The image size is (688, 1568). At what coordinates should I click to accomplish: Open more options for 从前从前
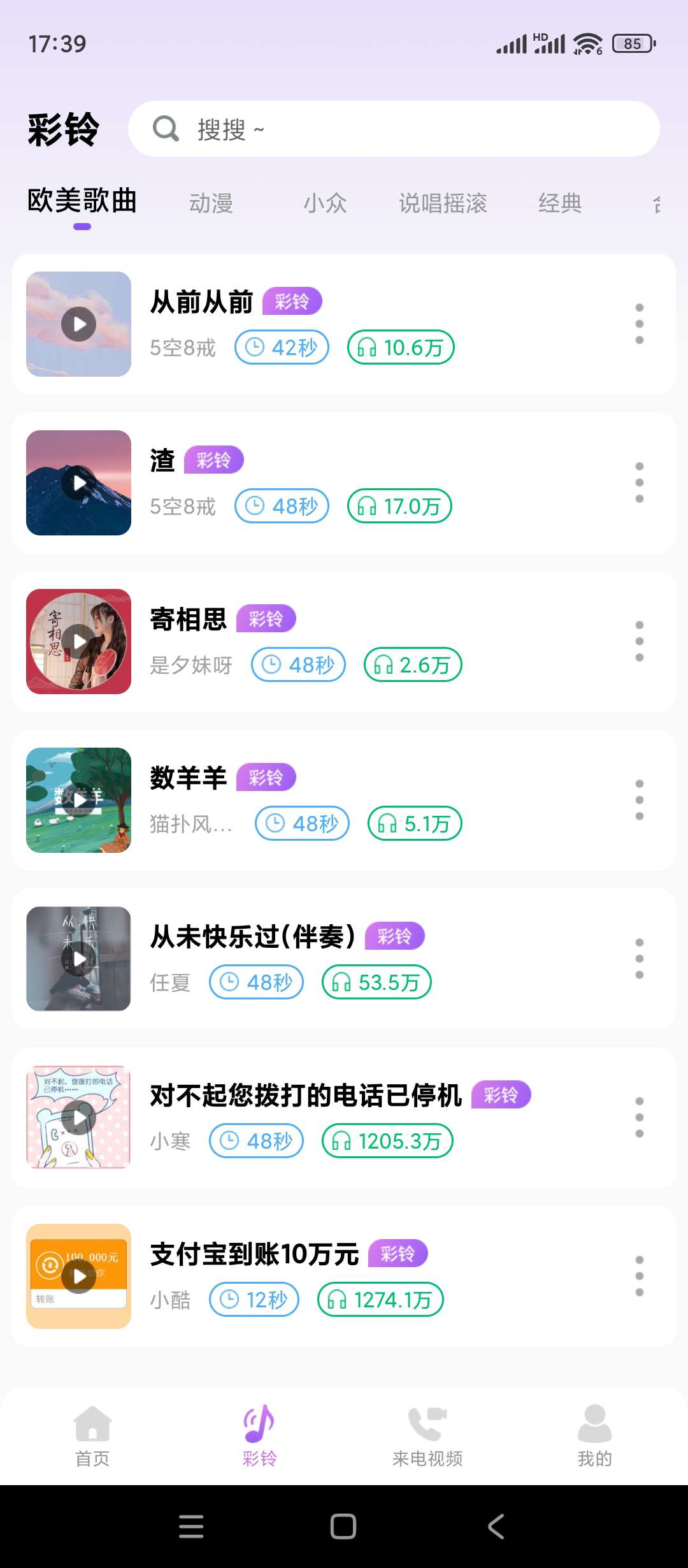[640, 324]
